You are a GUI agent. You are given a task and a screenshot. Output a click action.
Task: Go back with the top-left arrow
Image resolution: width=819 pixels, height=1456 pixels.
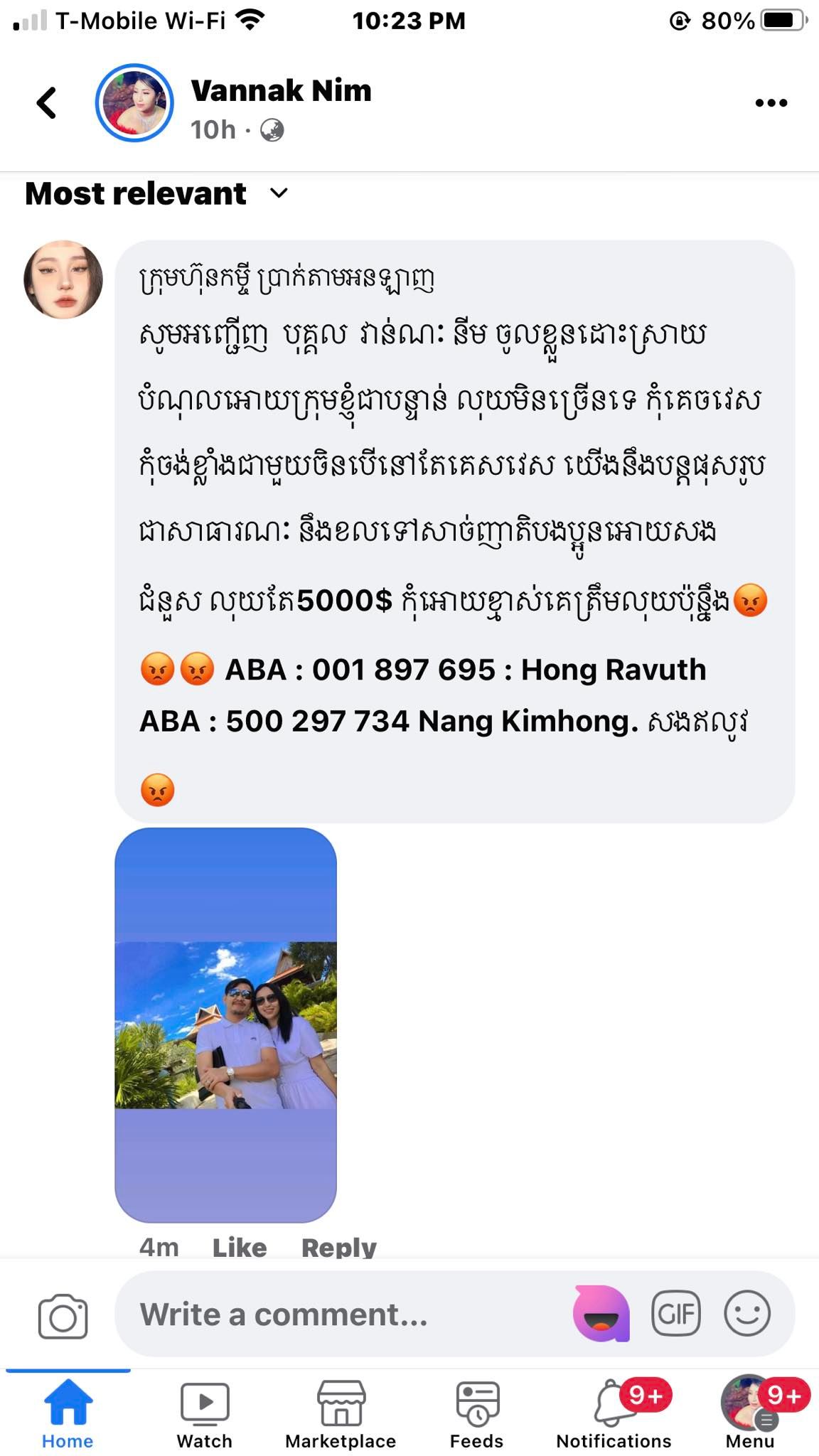point(47,103)
